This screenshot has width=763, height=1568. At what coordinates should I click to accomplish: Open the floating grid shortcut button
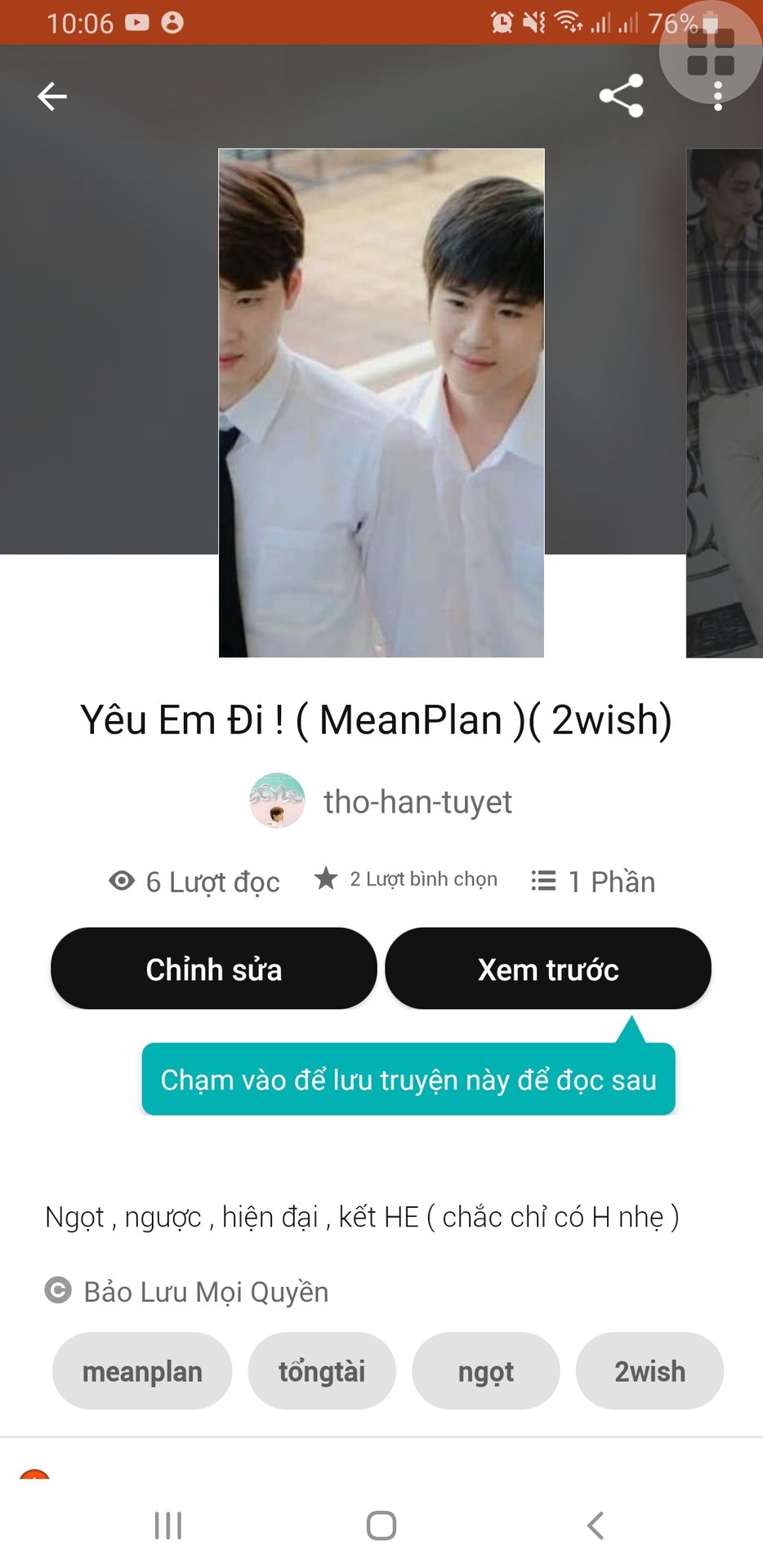click(x=710, y=51)
